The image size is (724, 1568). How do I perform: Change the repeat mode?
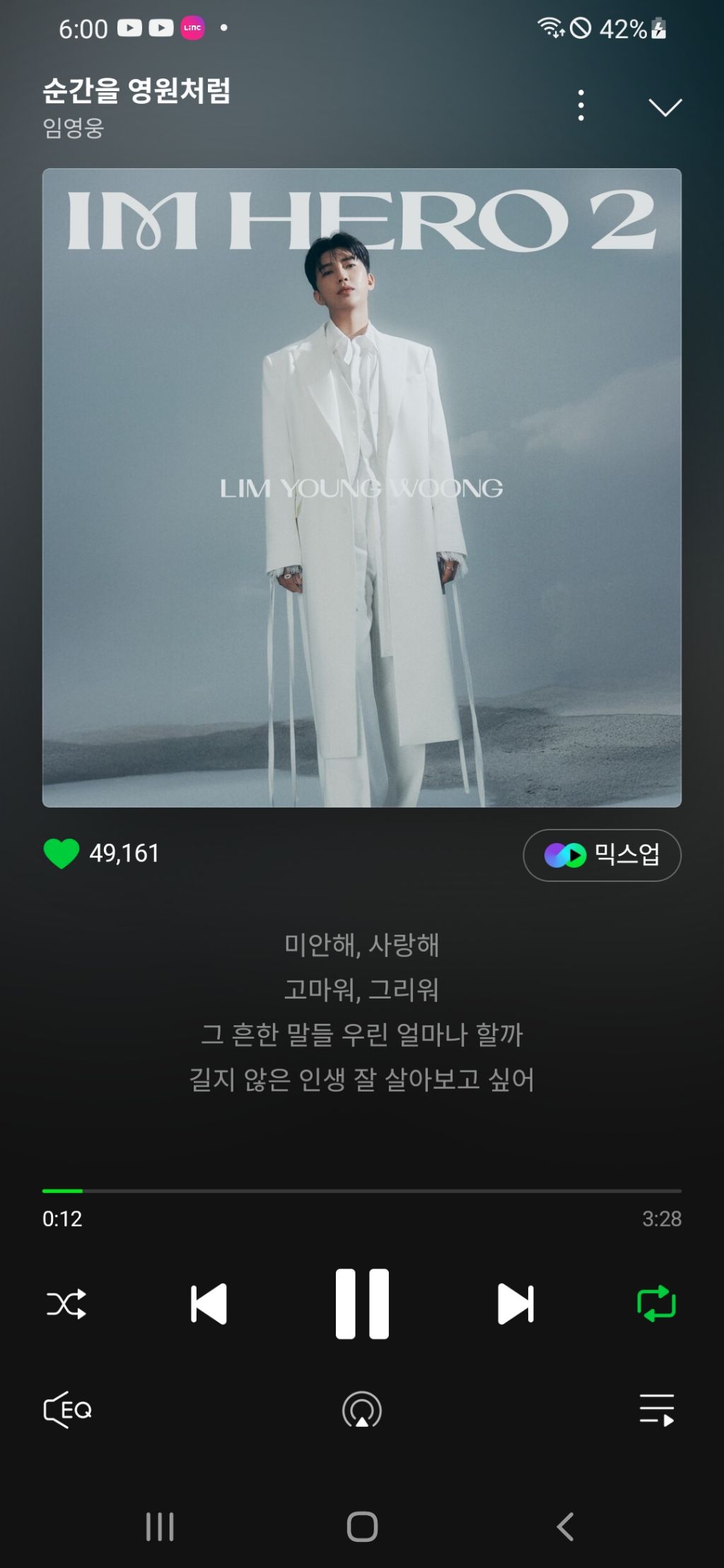[657, 1304]
